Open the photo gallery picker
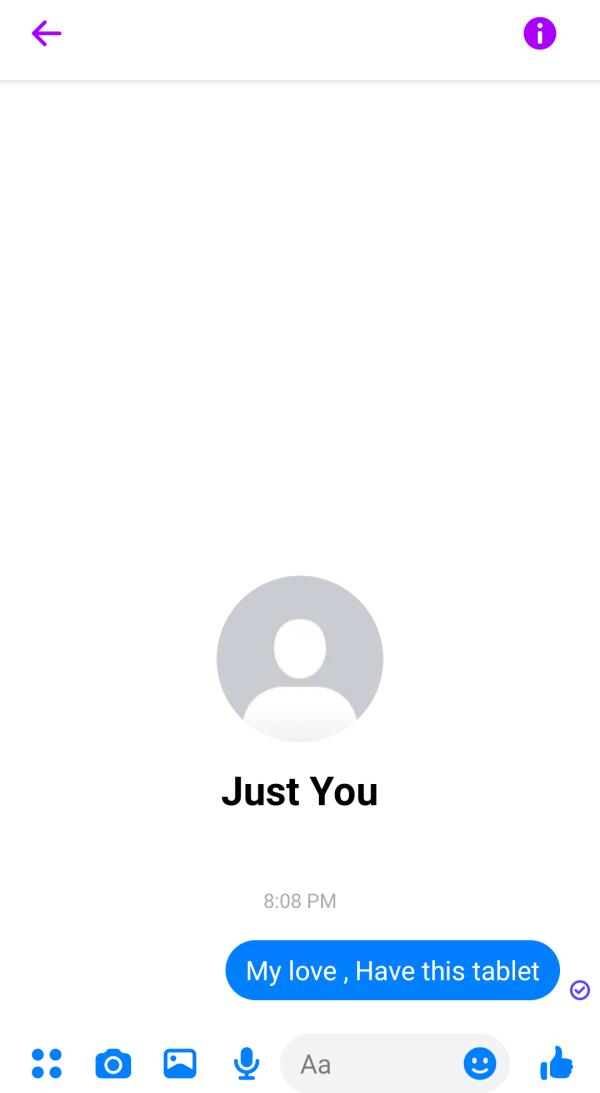Image resolution: width=600 pixels, height=1093 pixels. 180,1064
